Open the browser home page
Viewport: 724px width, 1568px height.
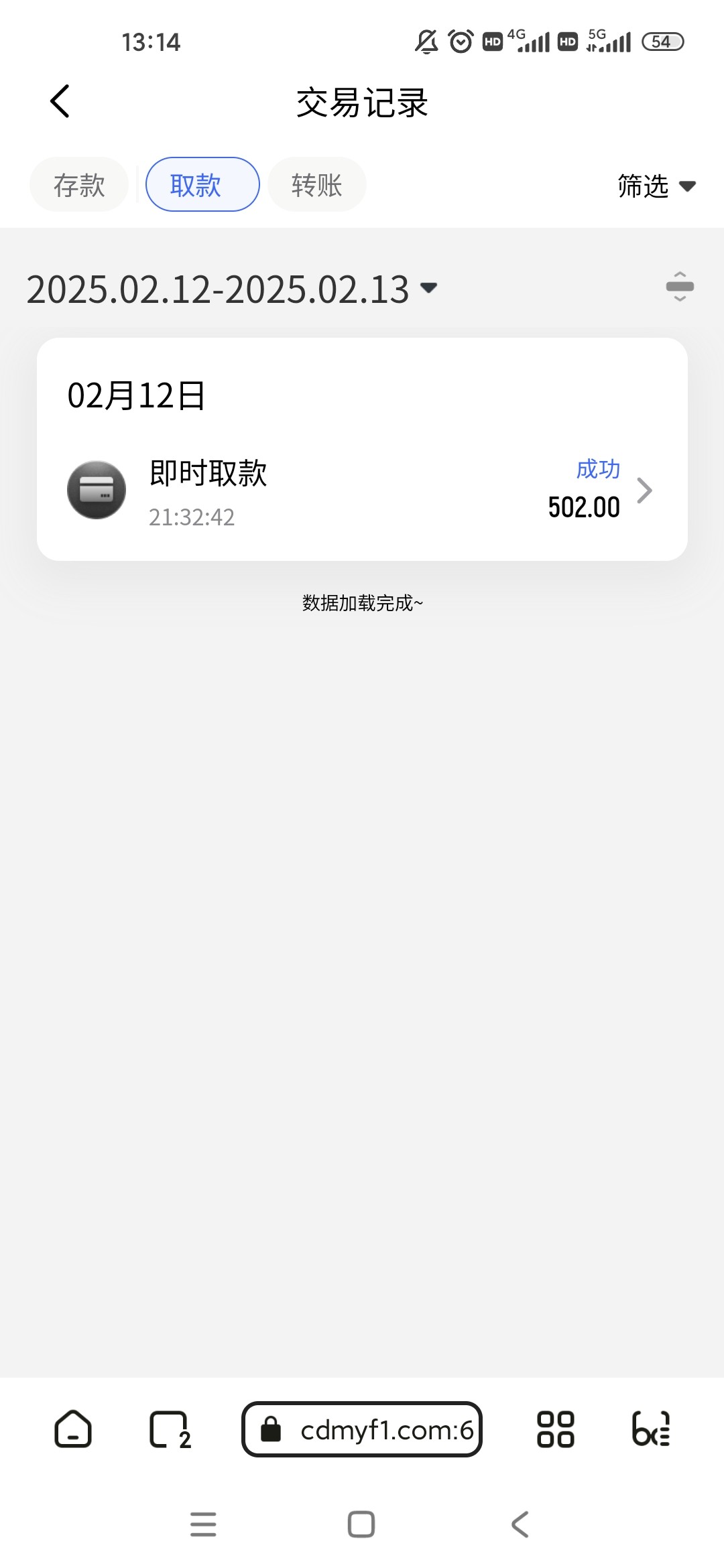(x=72, y=1429)
